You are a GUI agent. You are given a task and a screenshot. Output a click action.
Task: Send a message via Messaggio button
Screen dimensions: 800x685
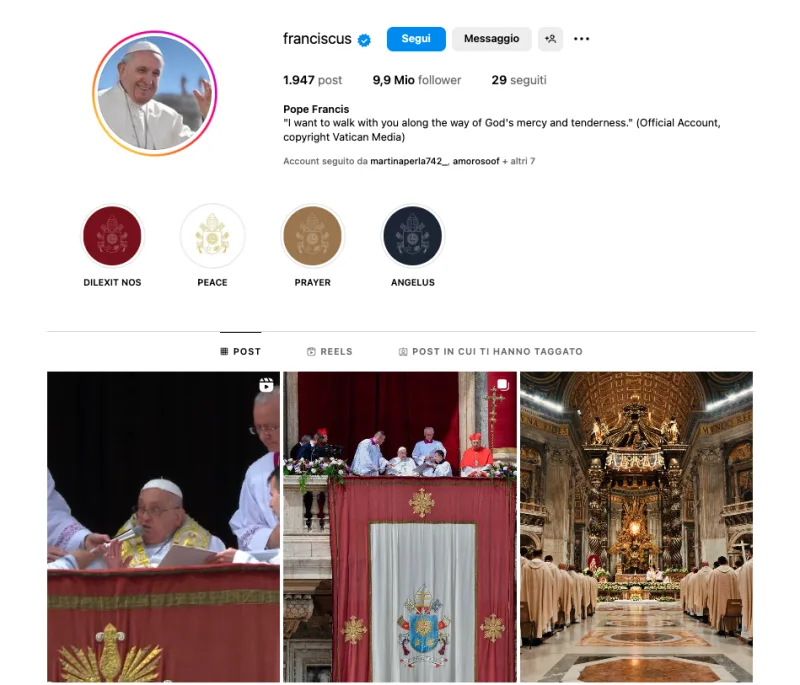491,39
